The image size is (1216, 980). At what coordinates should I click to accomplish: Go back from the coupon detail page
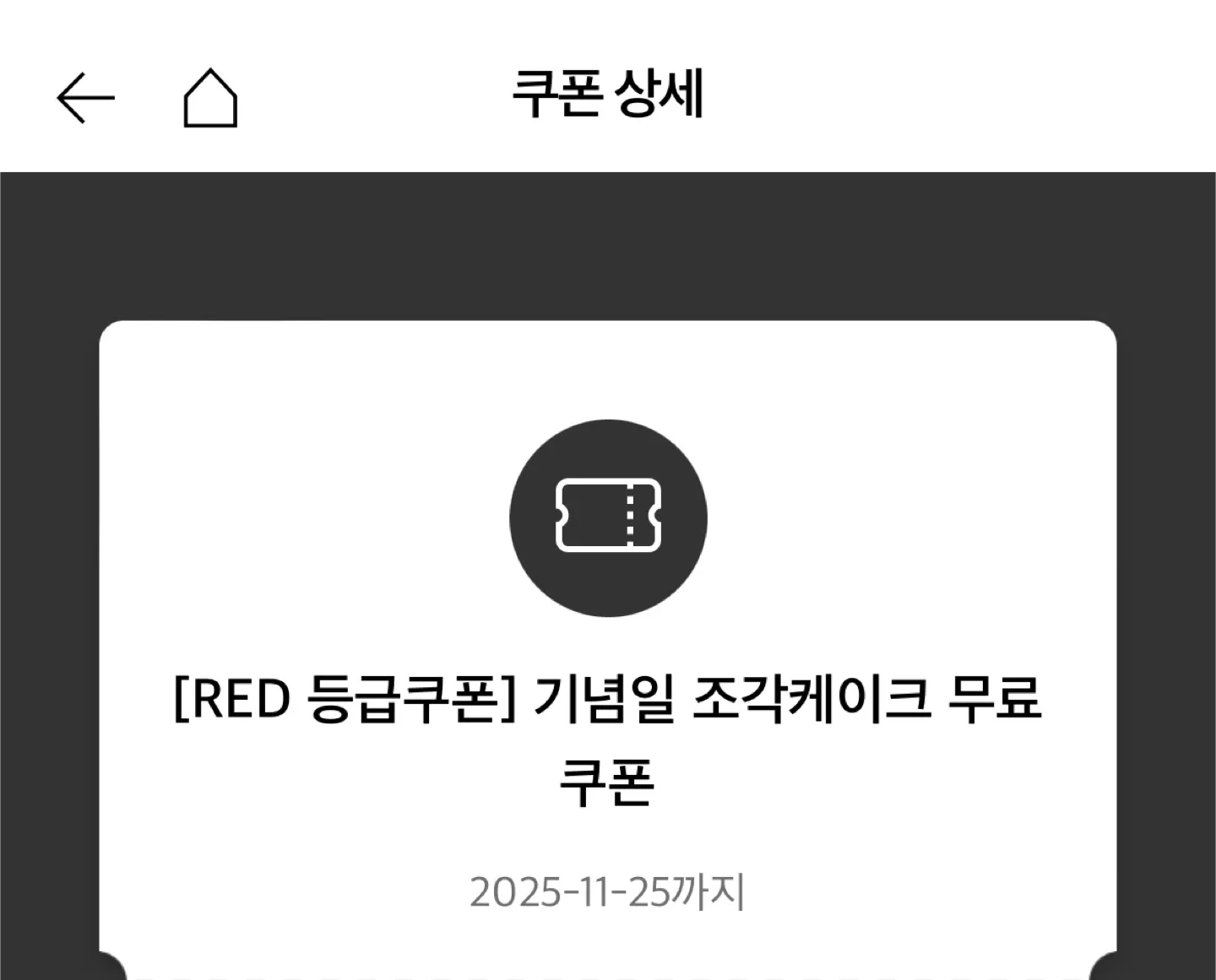(x=85, y=98)
